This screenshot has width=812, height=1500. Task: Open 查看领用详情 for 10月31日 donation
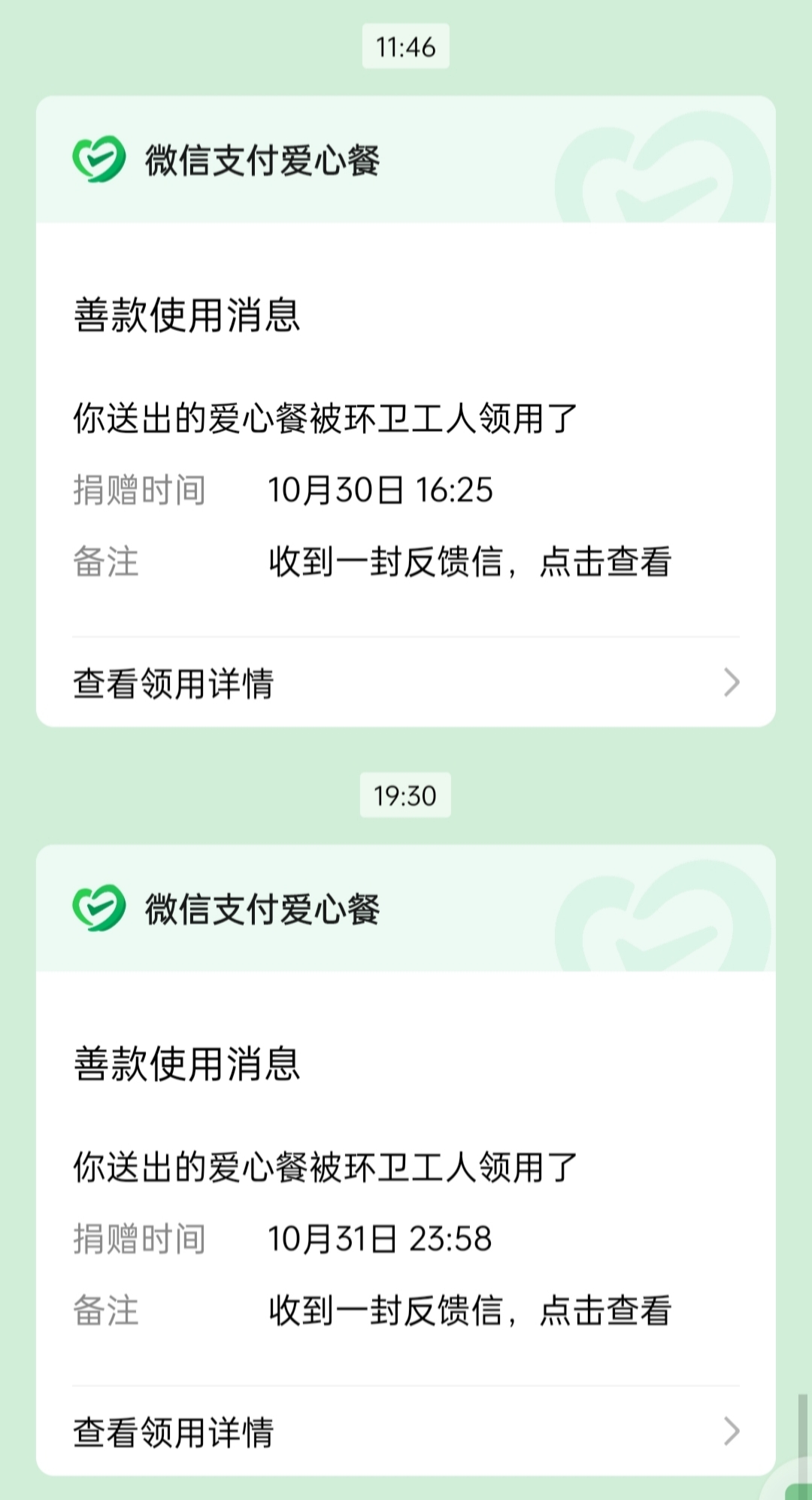(x=404, y=1432)
